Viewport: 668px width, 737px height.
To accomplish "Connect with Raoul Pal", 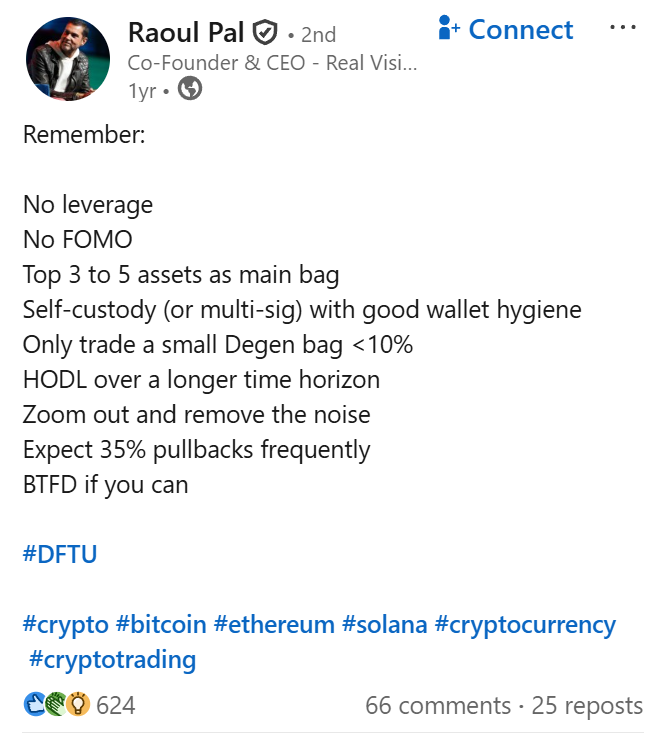I will (506, 30).
